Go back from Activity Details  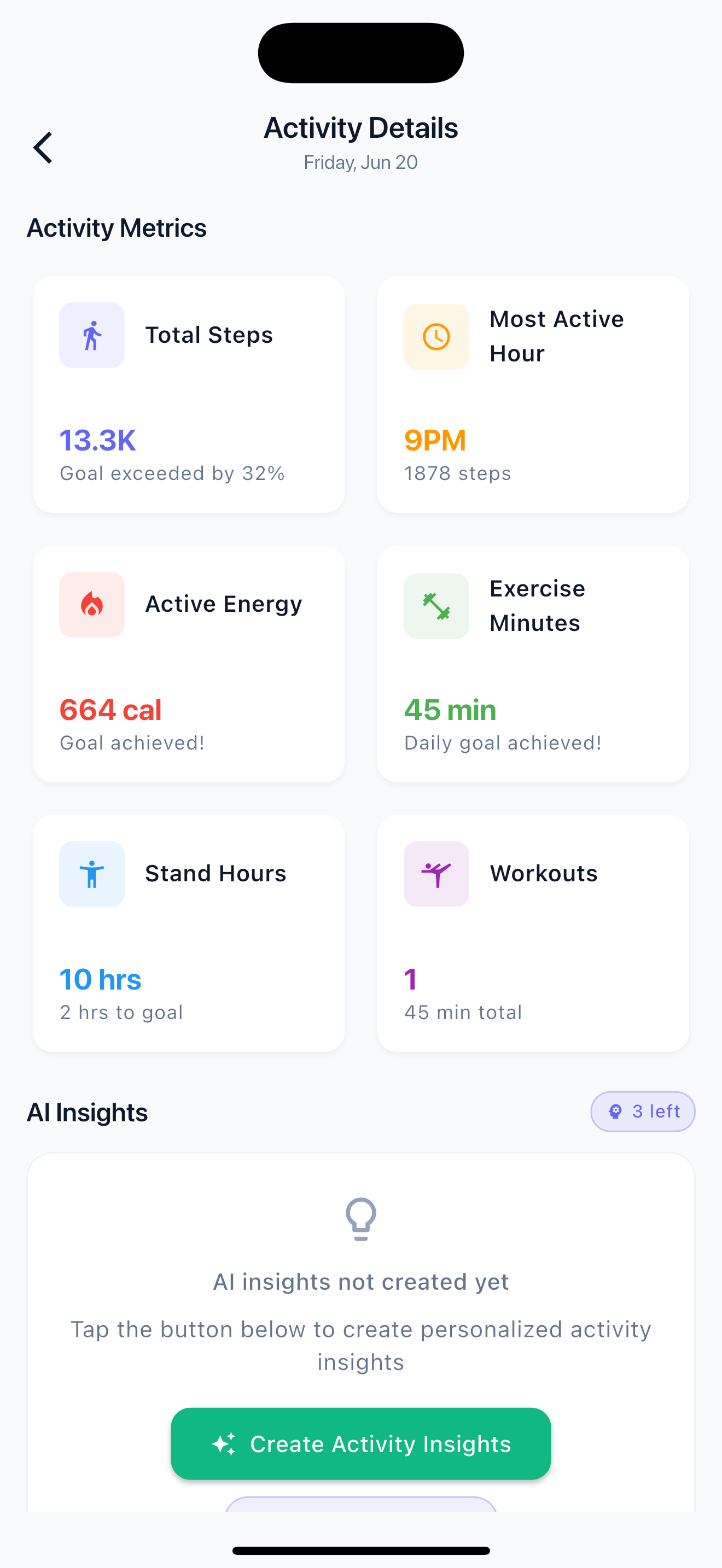[43, 148]
